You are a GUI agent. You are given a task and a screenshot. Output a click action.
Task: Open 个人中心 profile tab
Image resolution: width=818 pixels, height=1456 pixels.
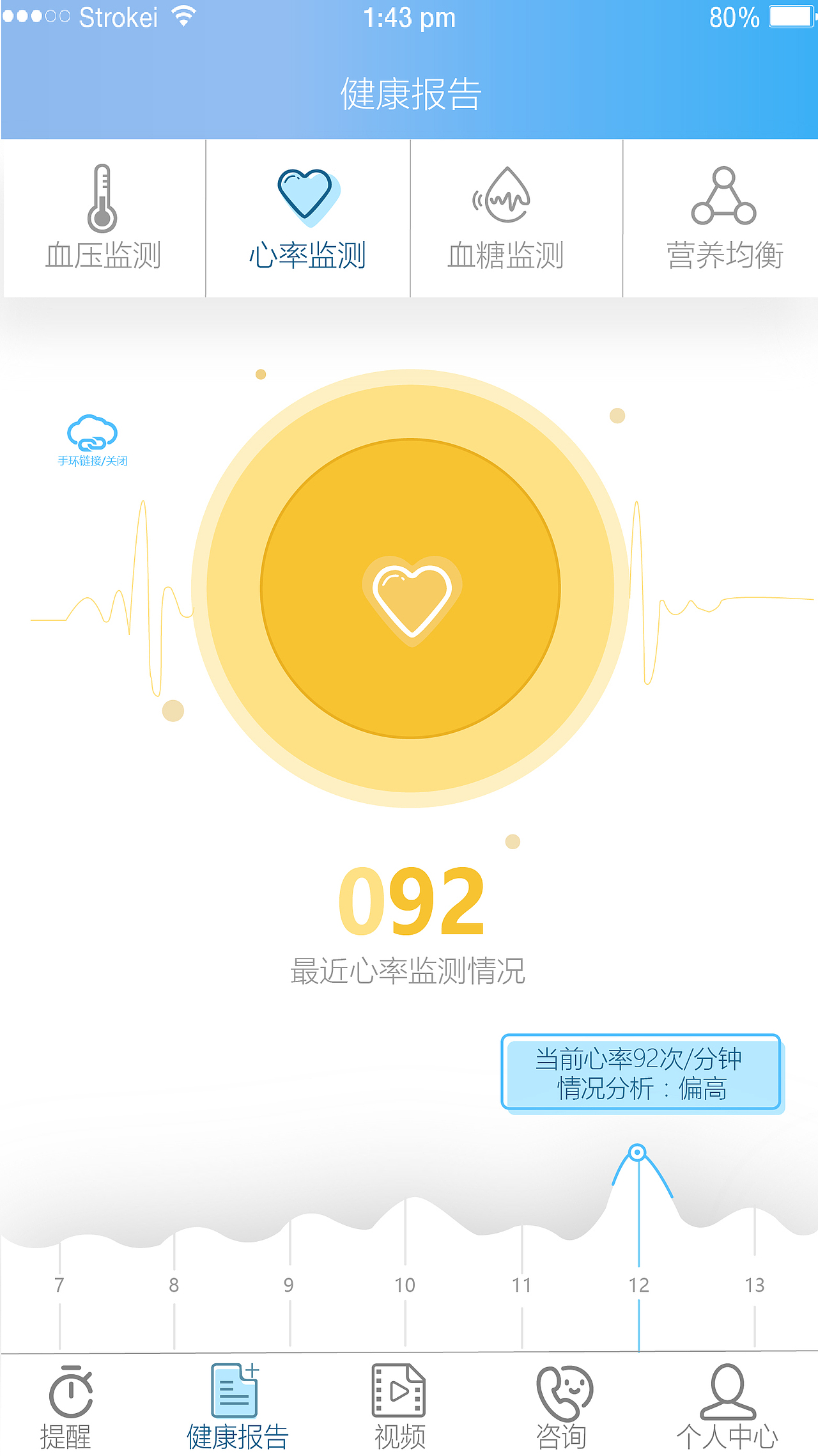(727, 1407)
